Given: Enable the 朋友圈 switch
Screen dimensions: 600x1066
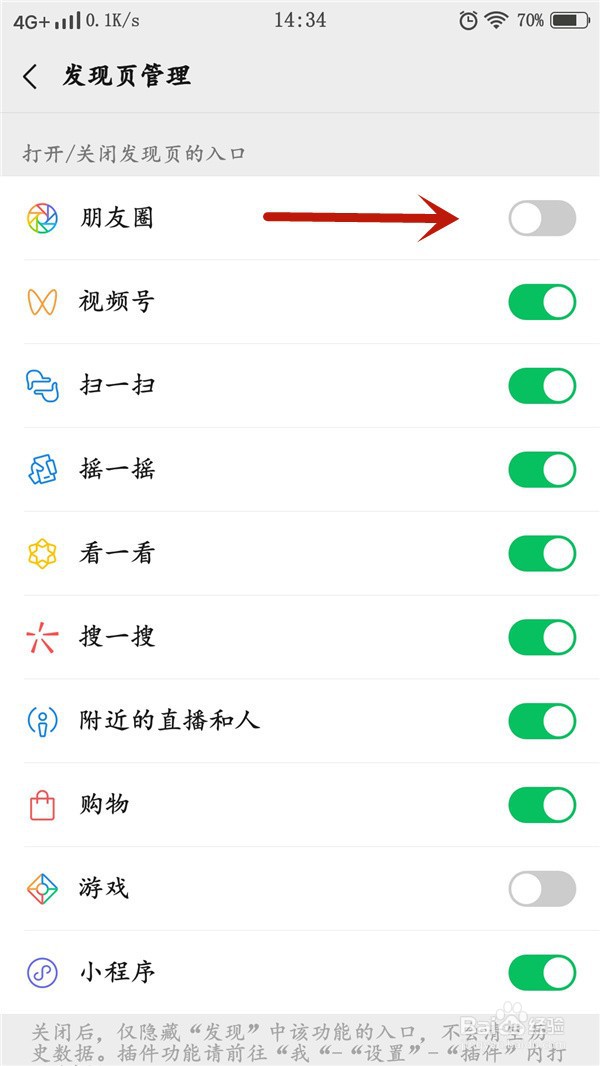Looking at the screenshot, I should click(542, 218).
